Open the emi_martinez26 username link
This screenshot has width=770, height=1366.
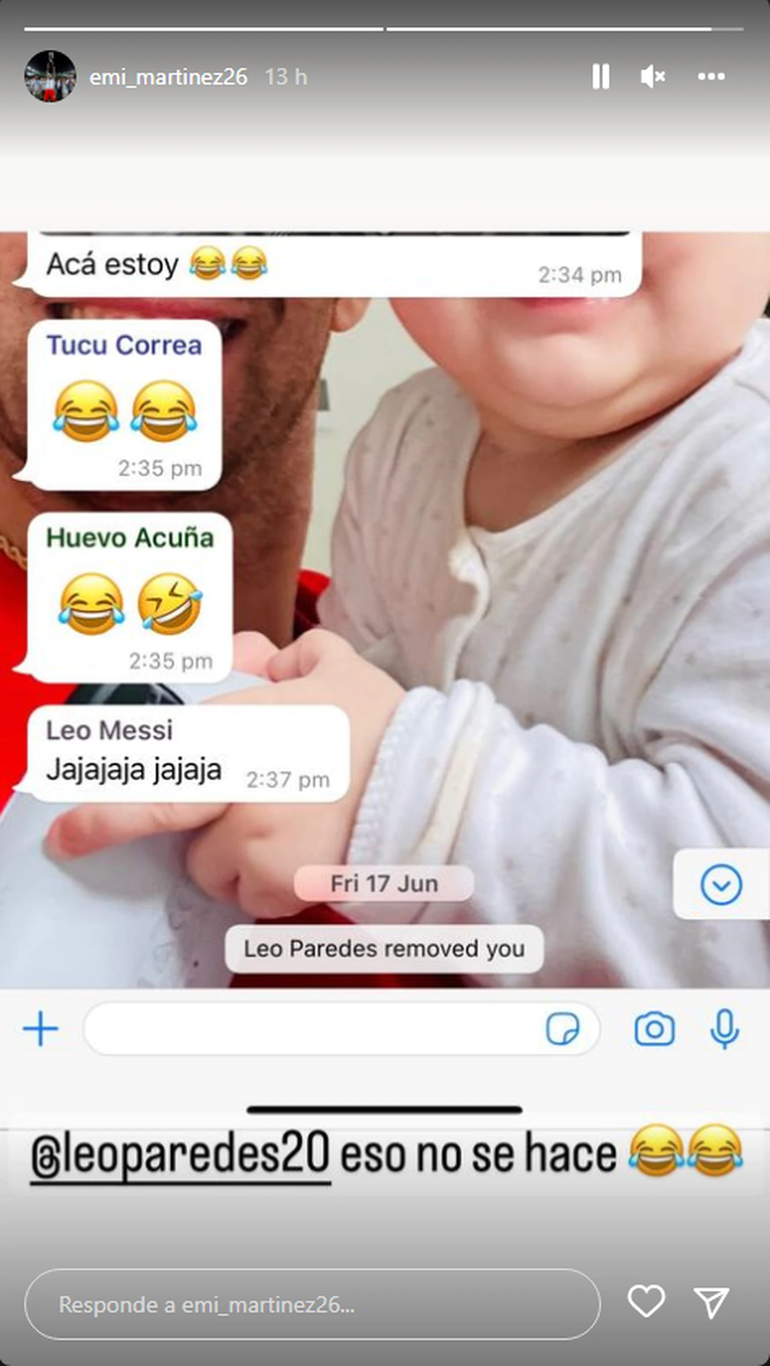pyautogui.click(x=168, y=77)
